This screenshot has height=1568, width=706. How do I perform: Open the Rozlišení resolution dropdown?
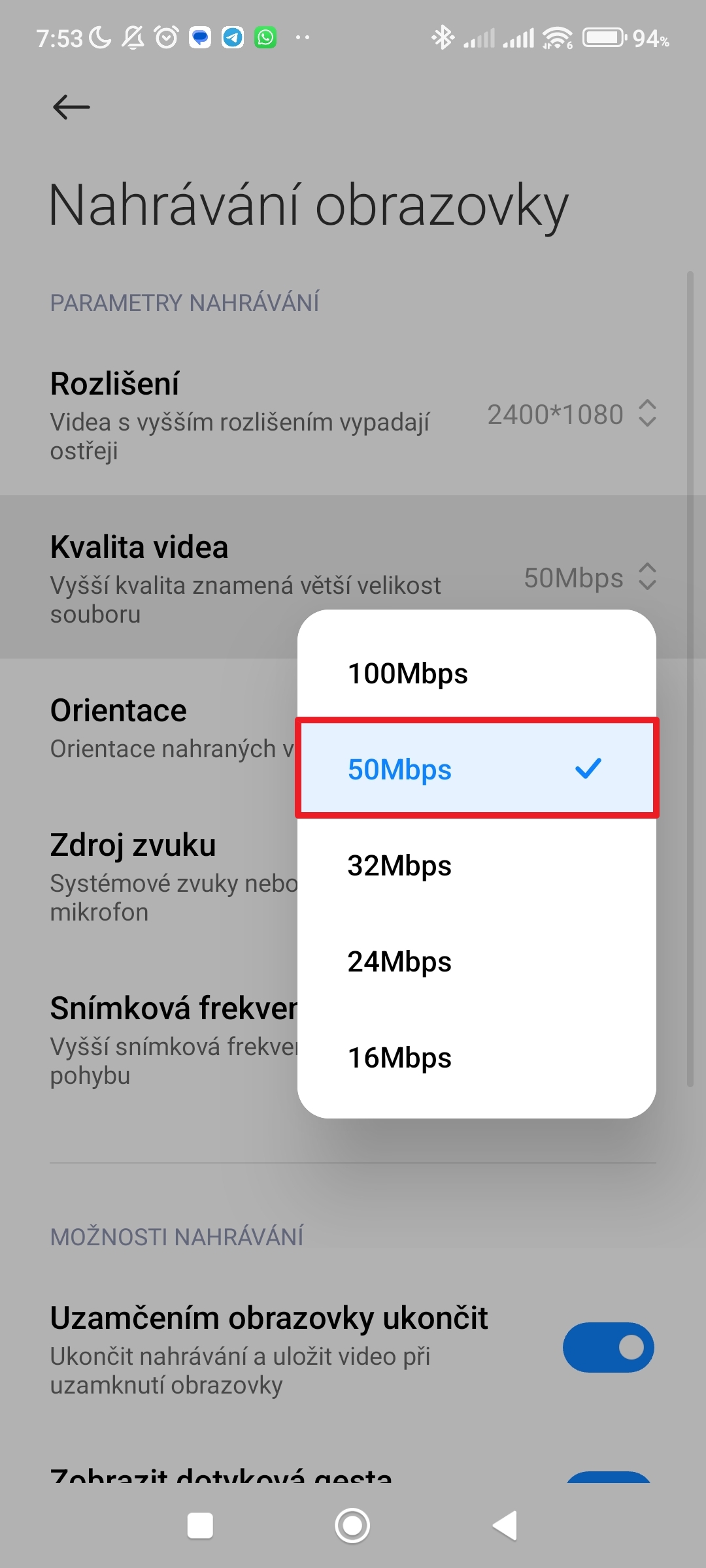(571, 414)
